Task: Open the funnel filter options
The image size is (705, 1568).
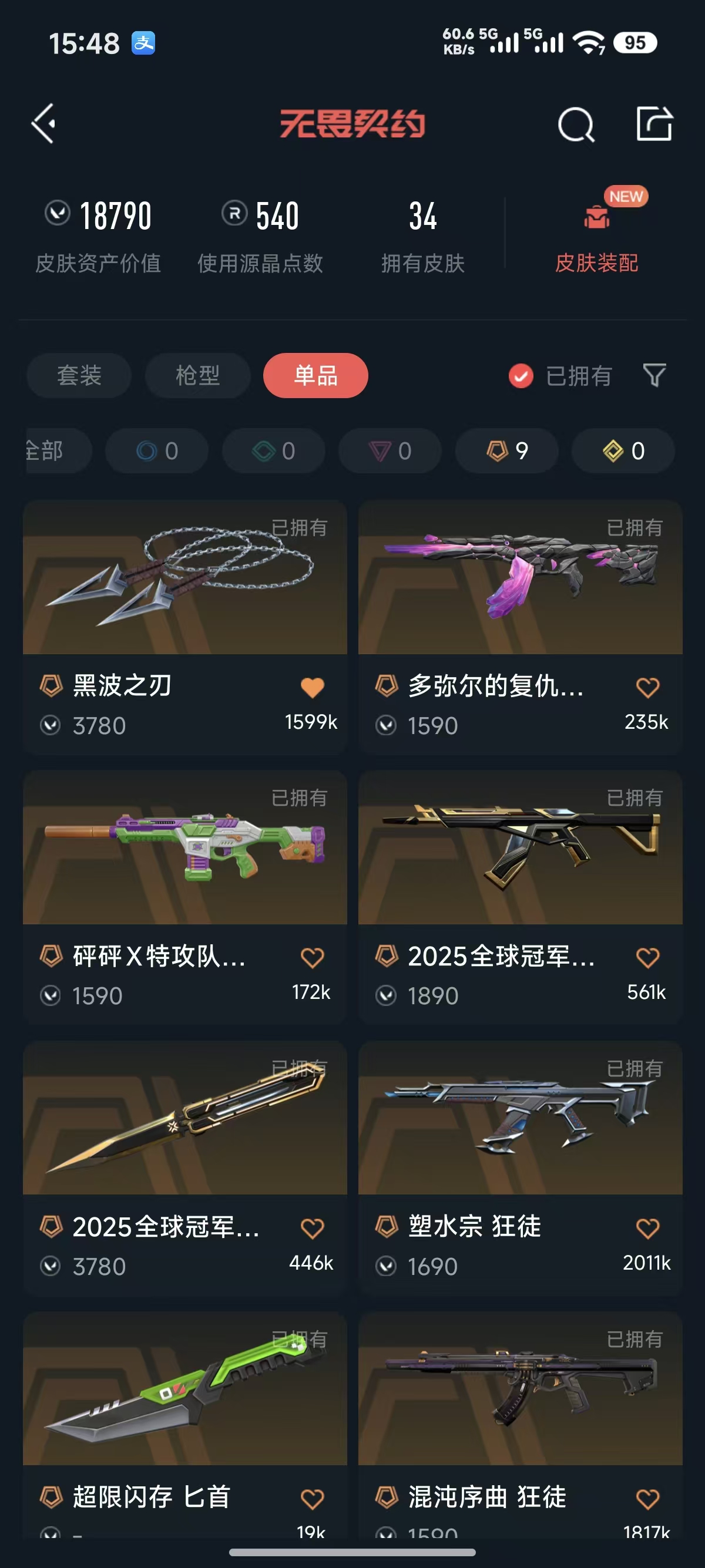Action: click(654, 375)
